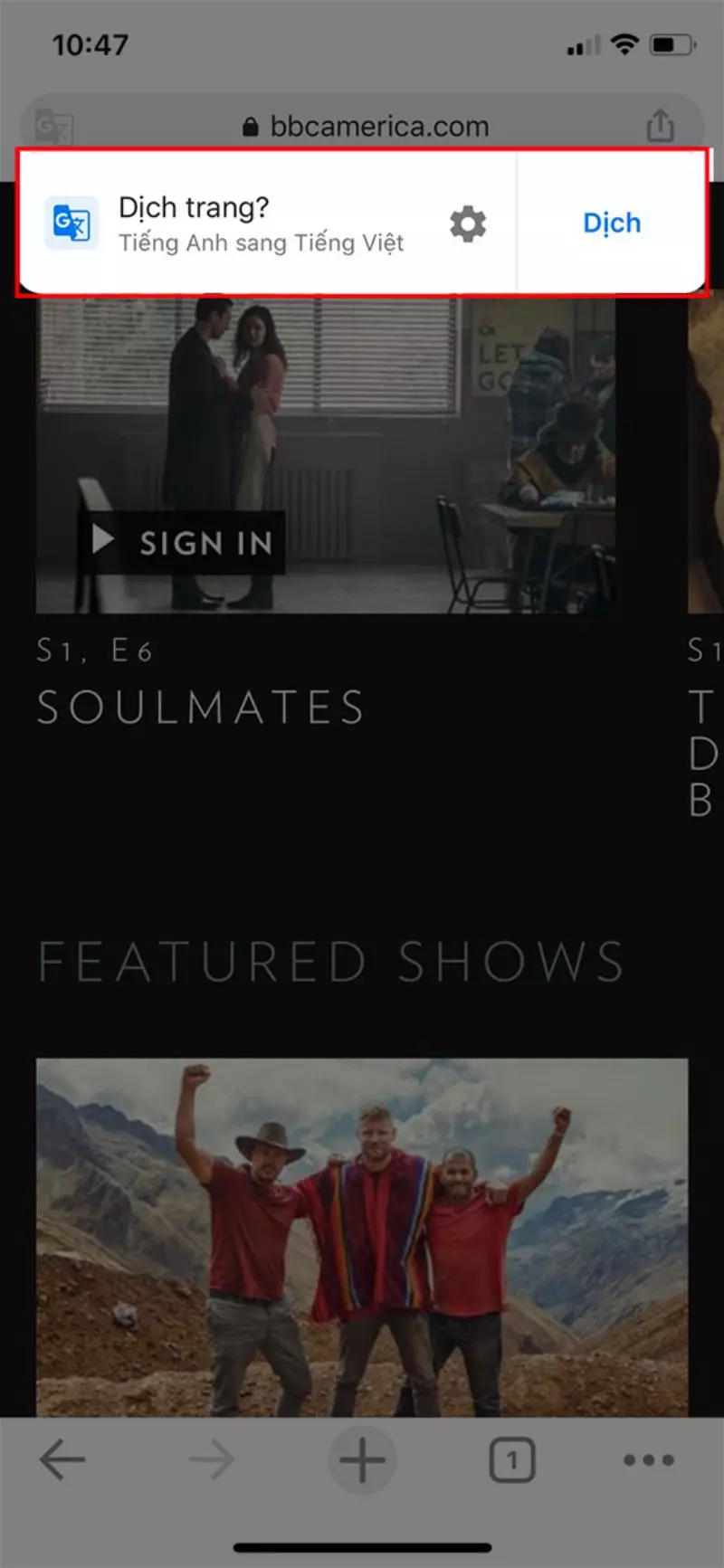Open a new tab with plus button

click(x=362, y=1459)
